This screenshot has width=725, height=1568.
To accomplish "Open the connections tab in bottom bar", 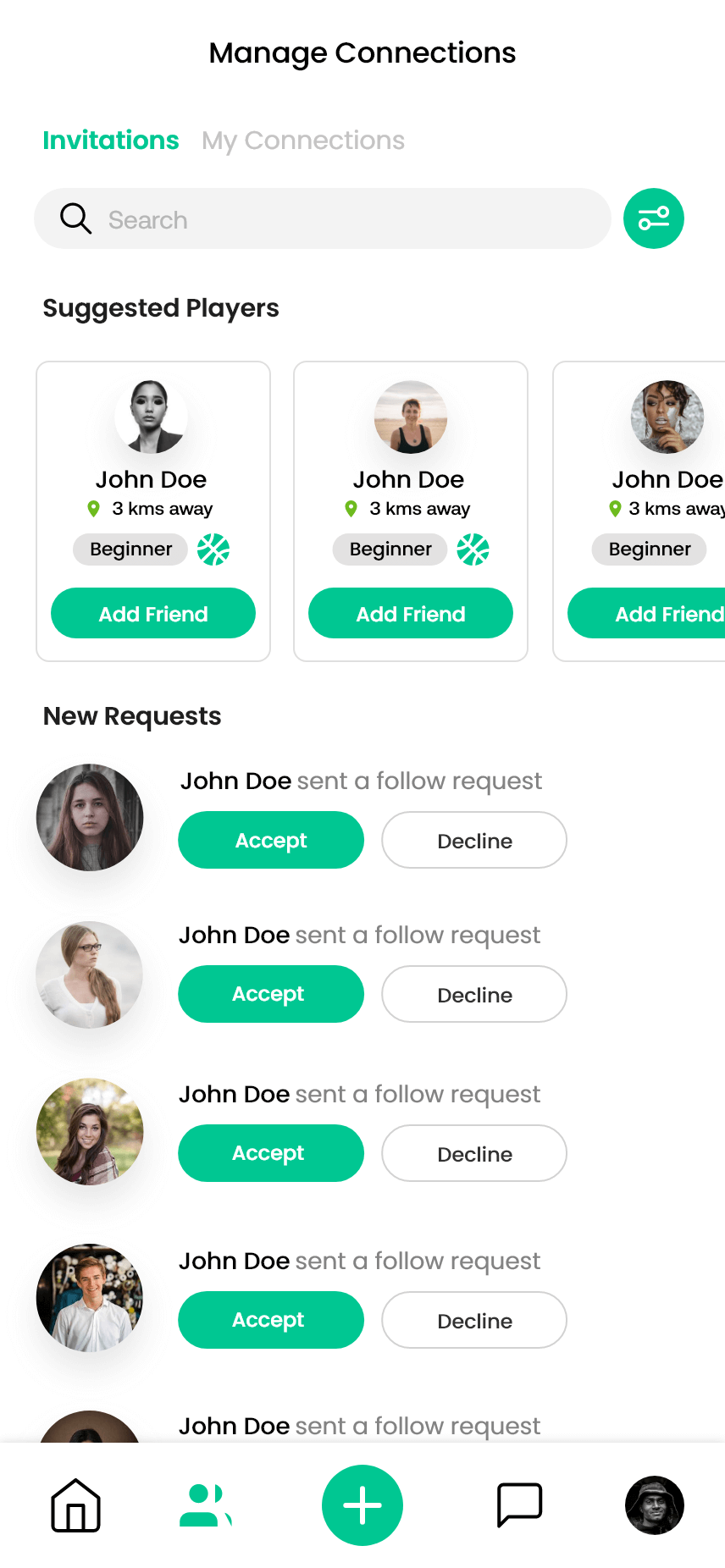I will [205, 1505].
